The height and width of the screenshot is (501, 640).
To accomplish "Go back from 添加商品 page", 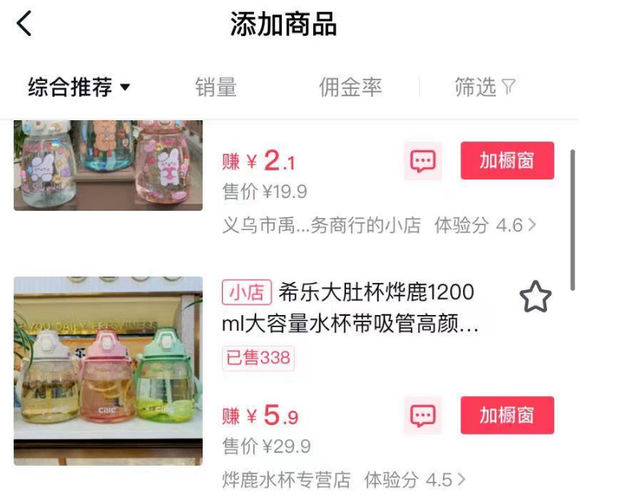I will click(25, 24).
